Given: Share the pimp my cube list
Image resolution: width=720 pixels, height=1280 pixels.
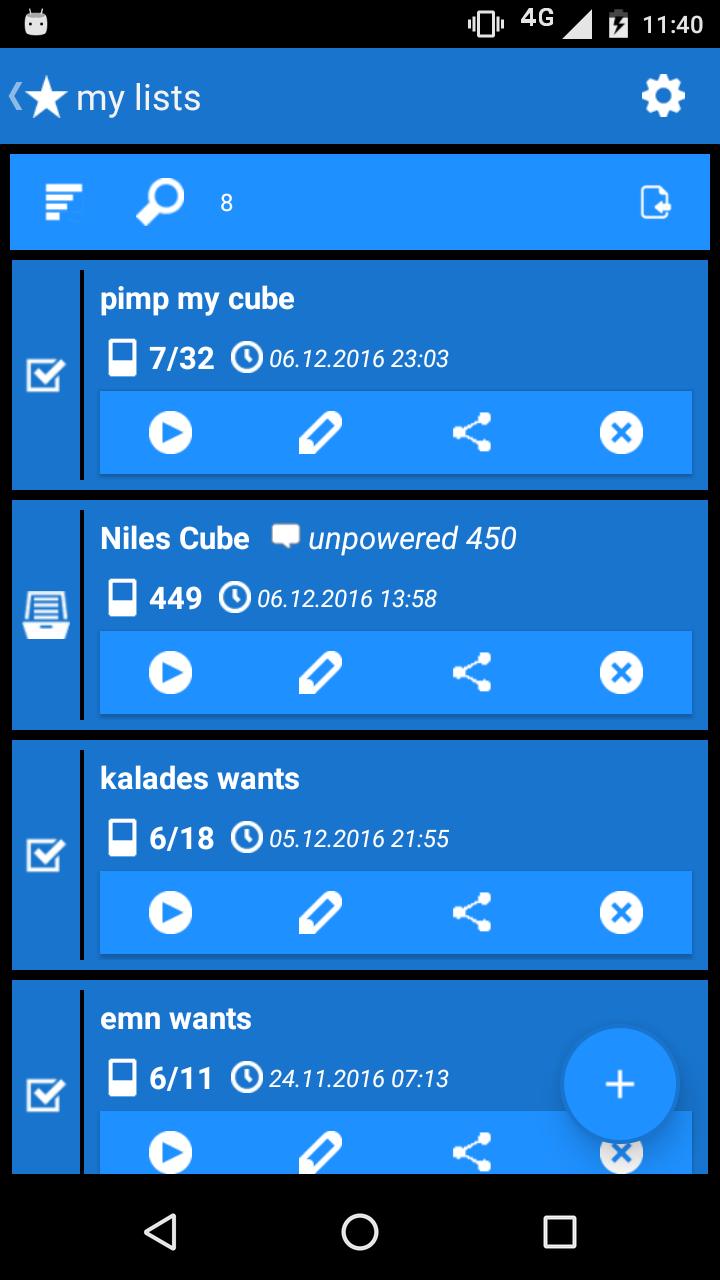Looking at the screenshot, I should point(471,433).
